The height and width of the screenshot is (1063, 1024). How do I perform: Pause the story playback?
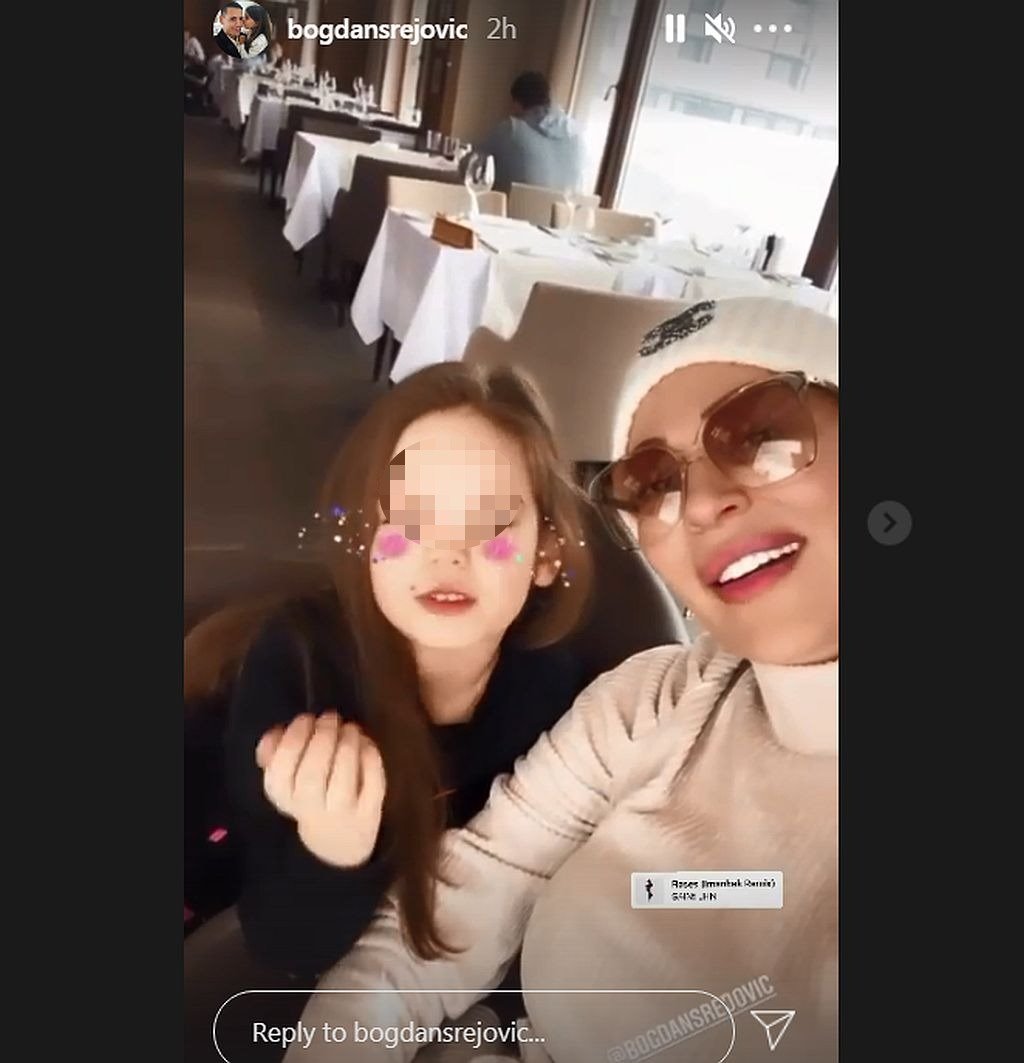pyautogui.click(x=675, y=29)
